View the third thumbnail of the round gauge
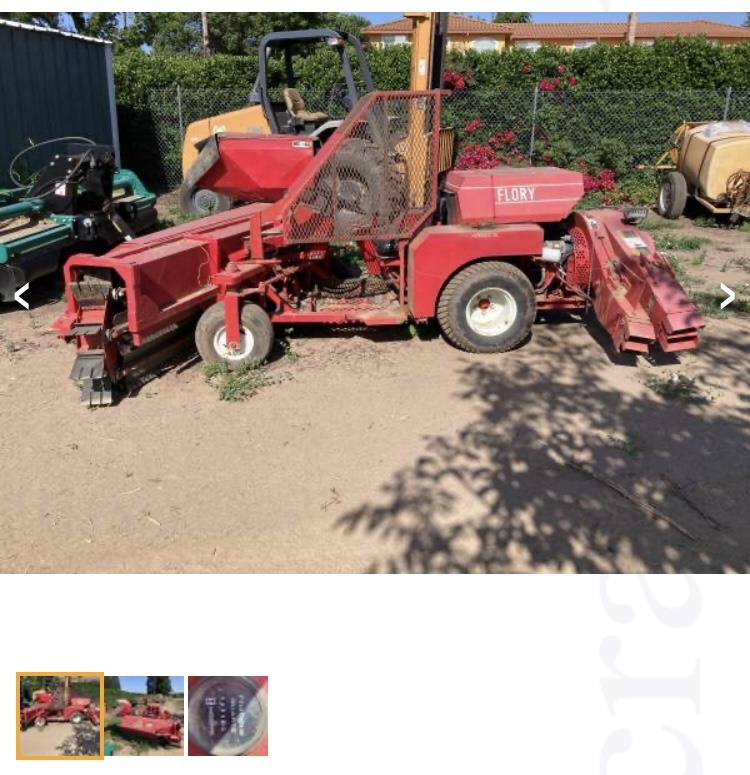 228,716
